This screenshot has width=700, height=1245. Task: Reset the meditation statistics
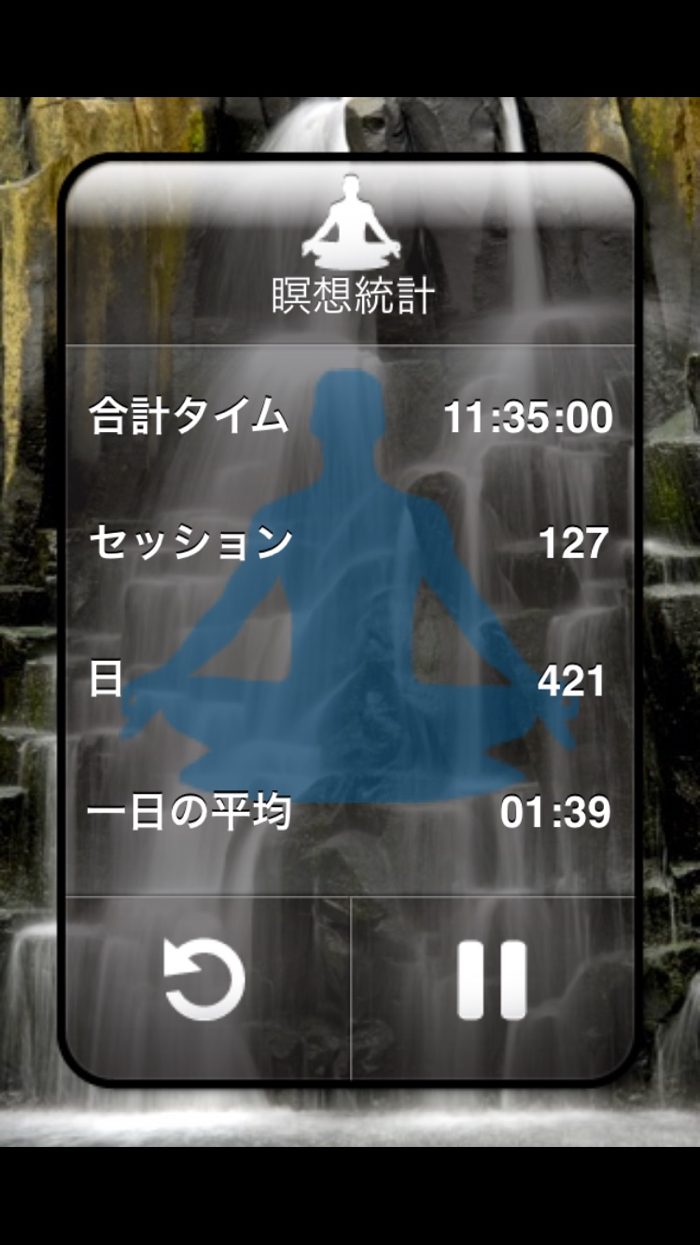tap(205, 983)
